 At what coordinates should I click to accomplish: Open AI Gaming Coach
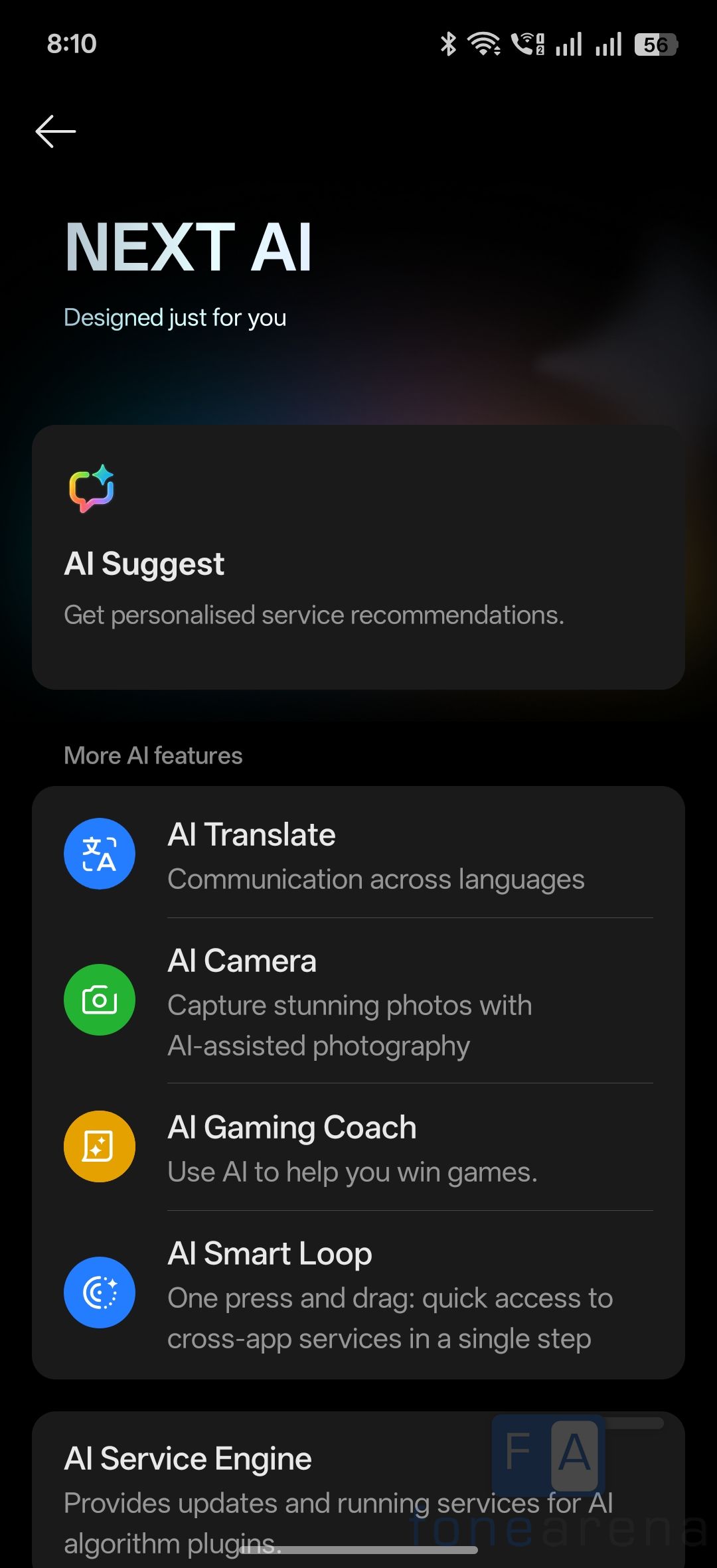[x=358, y=1148]
